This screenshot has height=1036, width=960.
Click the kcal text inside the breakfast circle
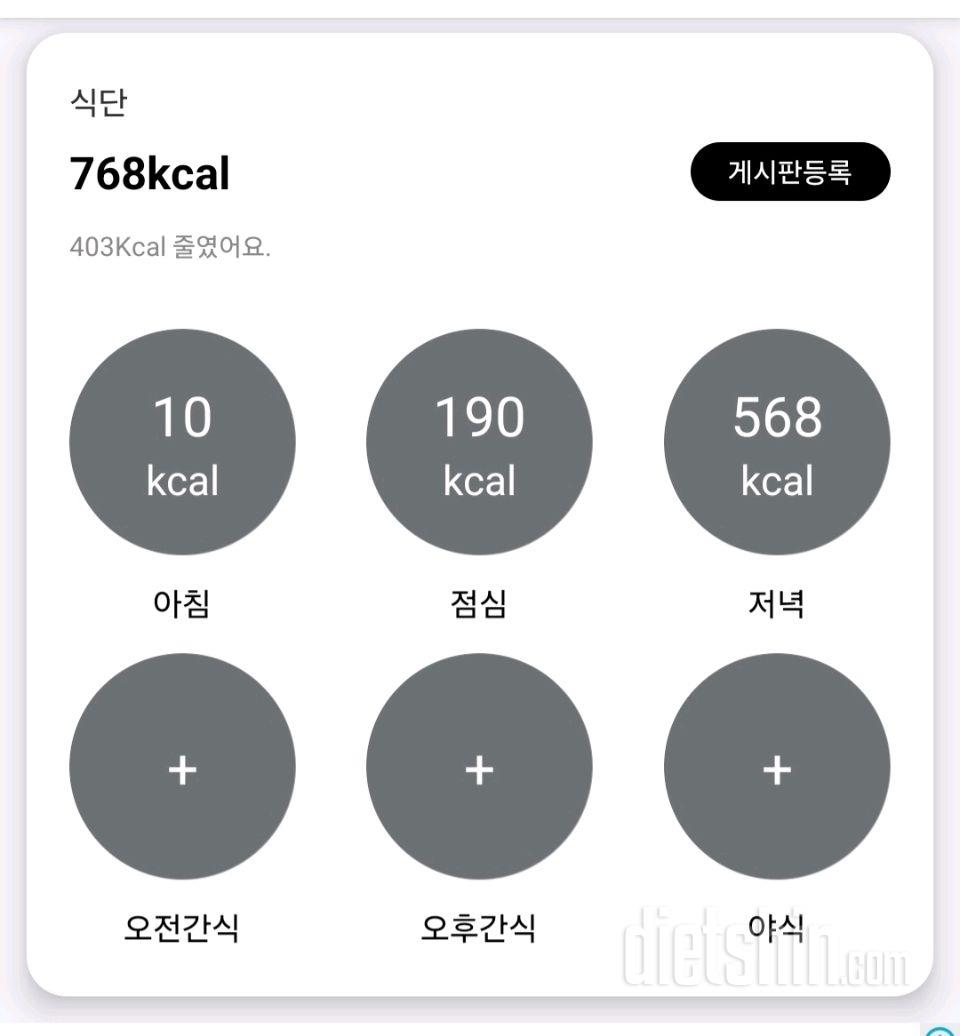[x=182, y=481]
